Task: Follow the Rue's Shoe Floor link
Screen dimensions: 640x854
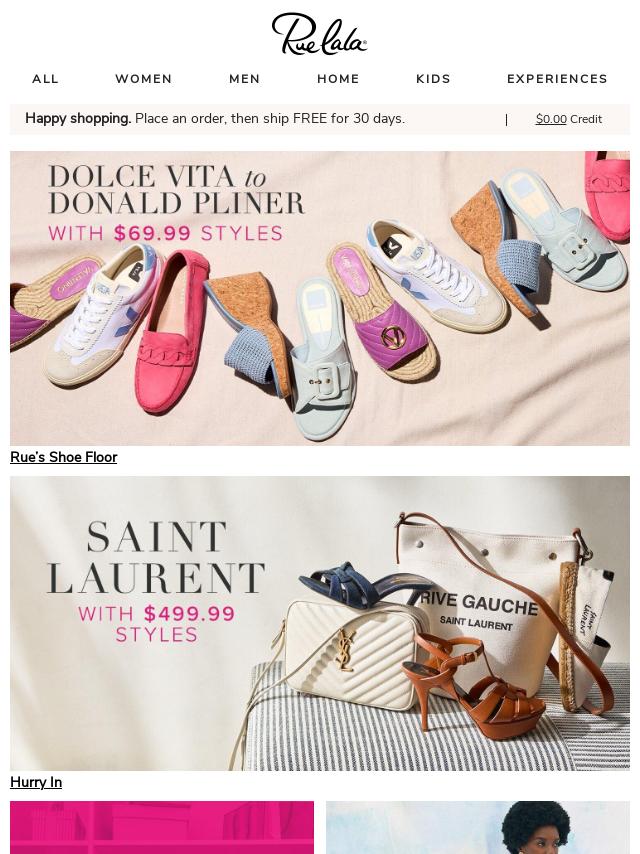Action: (63, 457)
